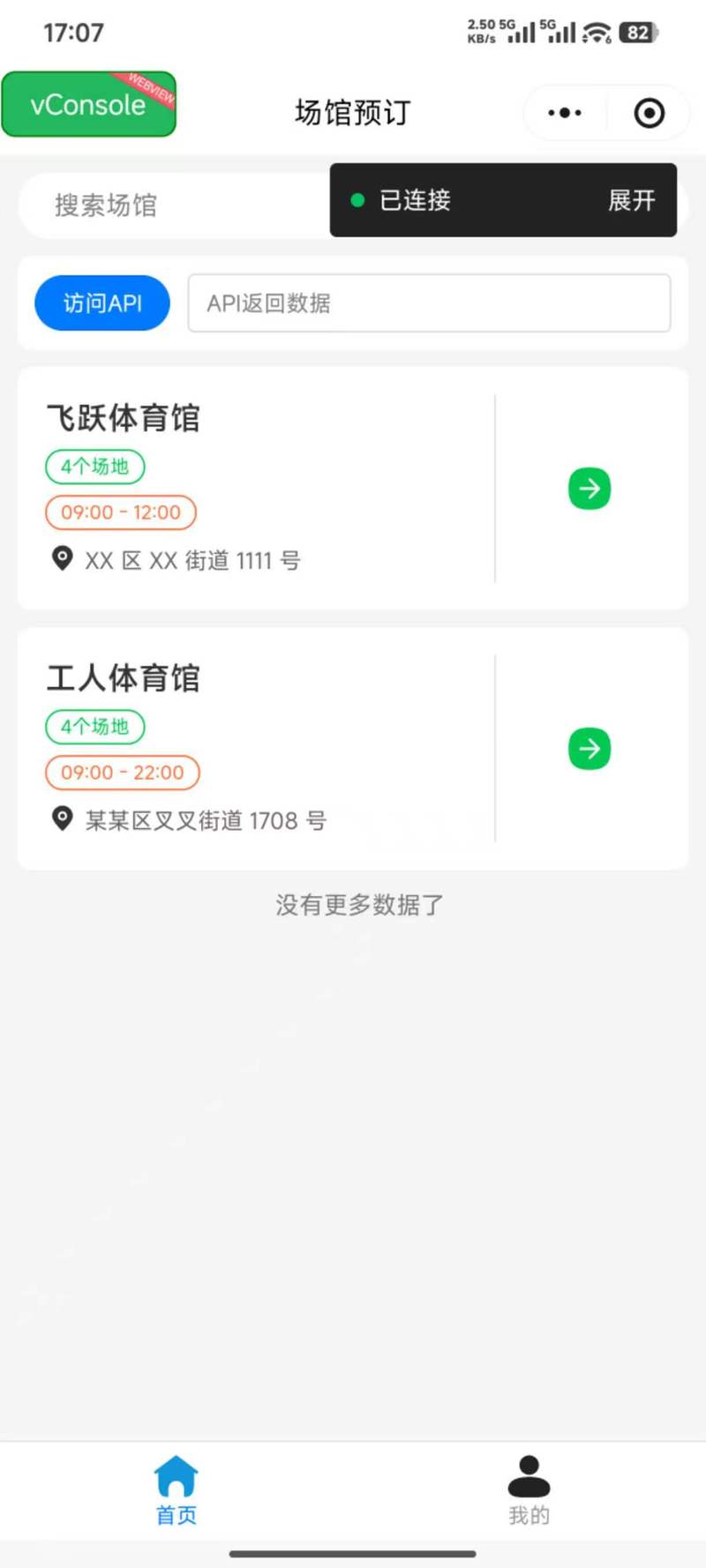
Task: Open the vConsole debug panel
Action: click(x=88, y=105)
